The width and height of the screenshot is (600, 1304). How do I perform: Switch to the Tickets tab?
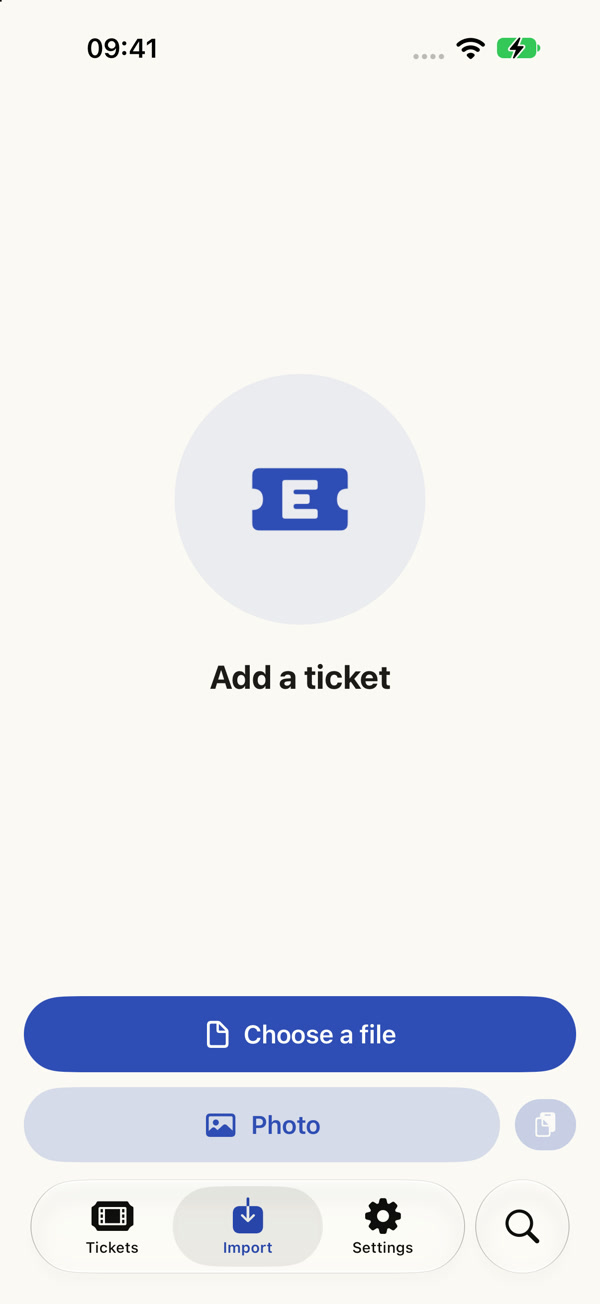pos(112,1227)
